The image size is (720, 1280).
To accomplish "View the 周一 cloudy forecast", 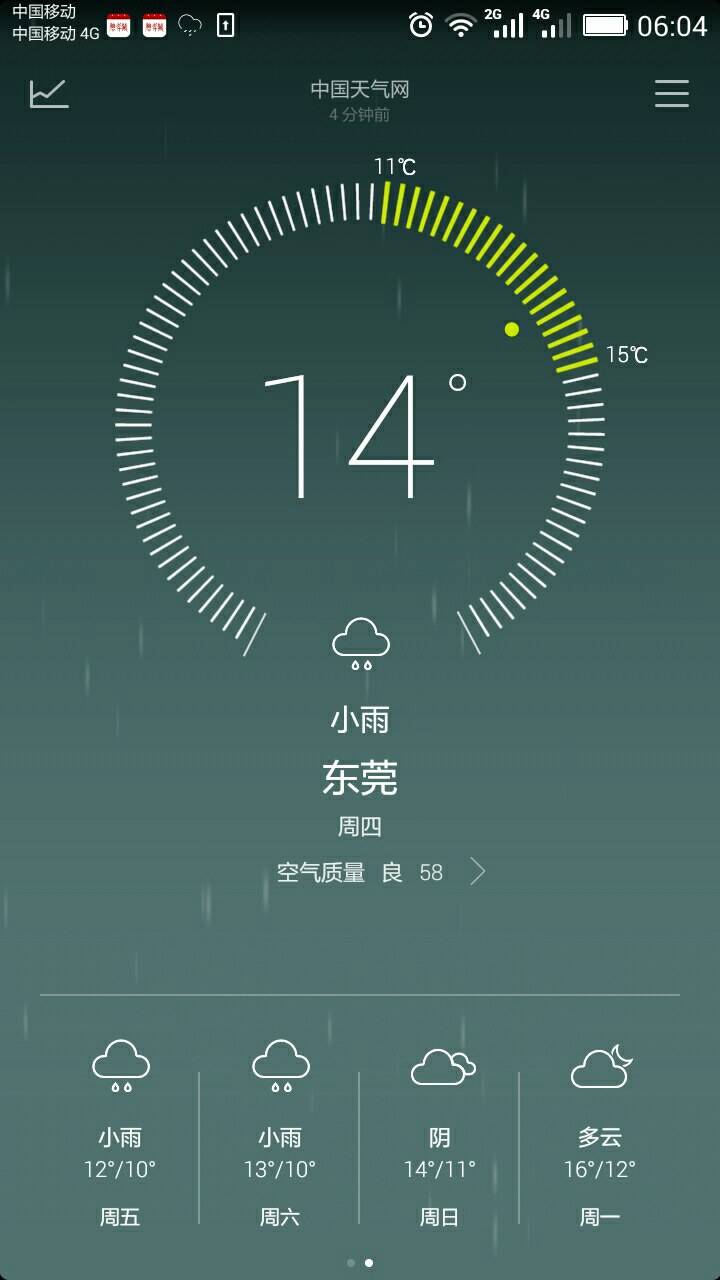I will pos(600,1135).
